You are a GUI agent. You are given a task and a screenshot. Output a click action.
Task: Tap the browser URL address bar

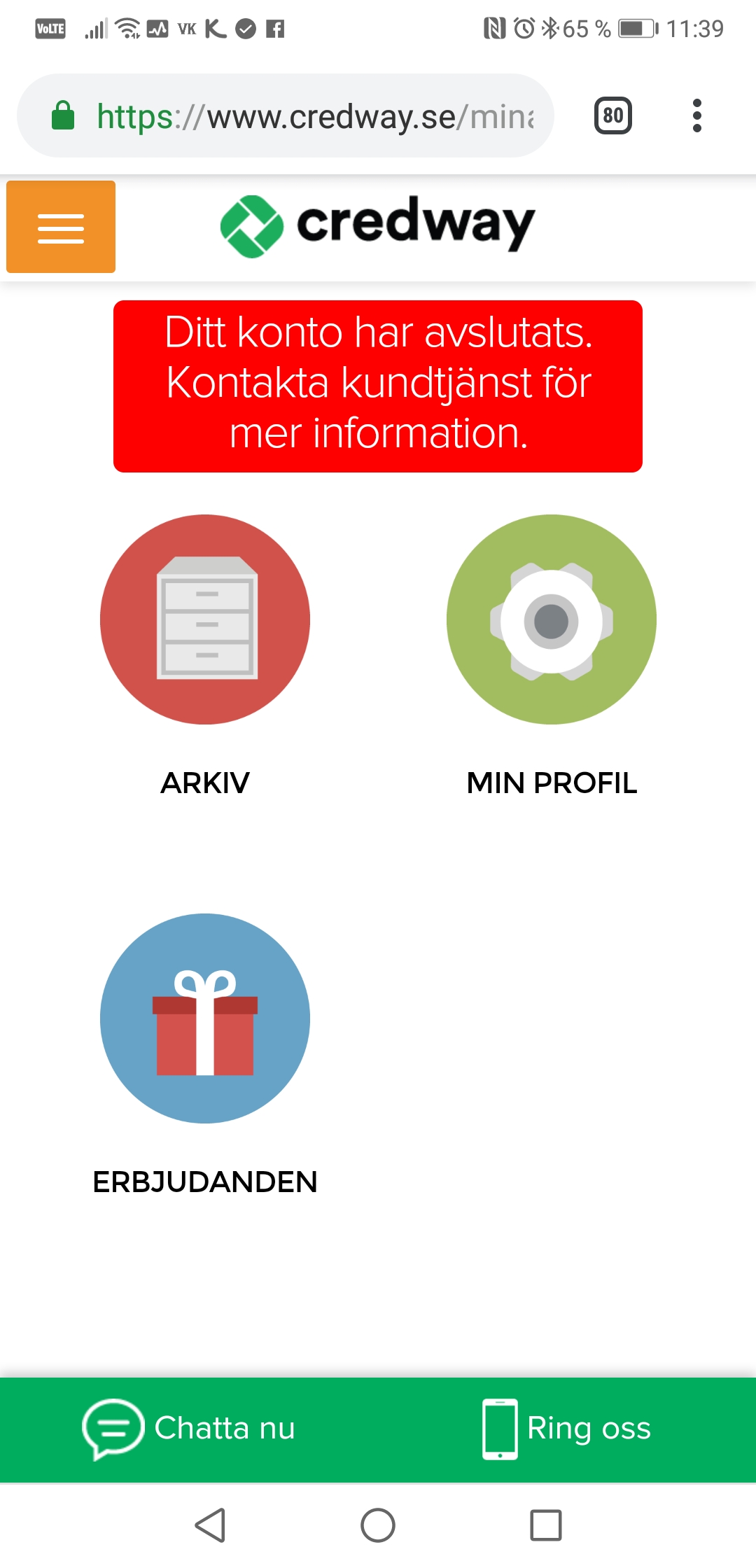pyautogui.click(x=315, y=116)
